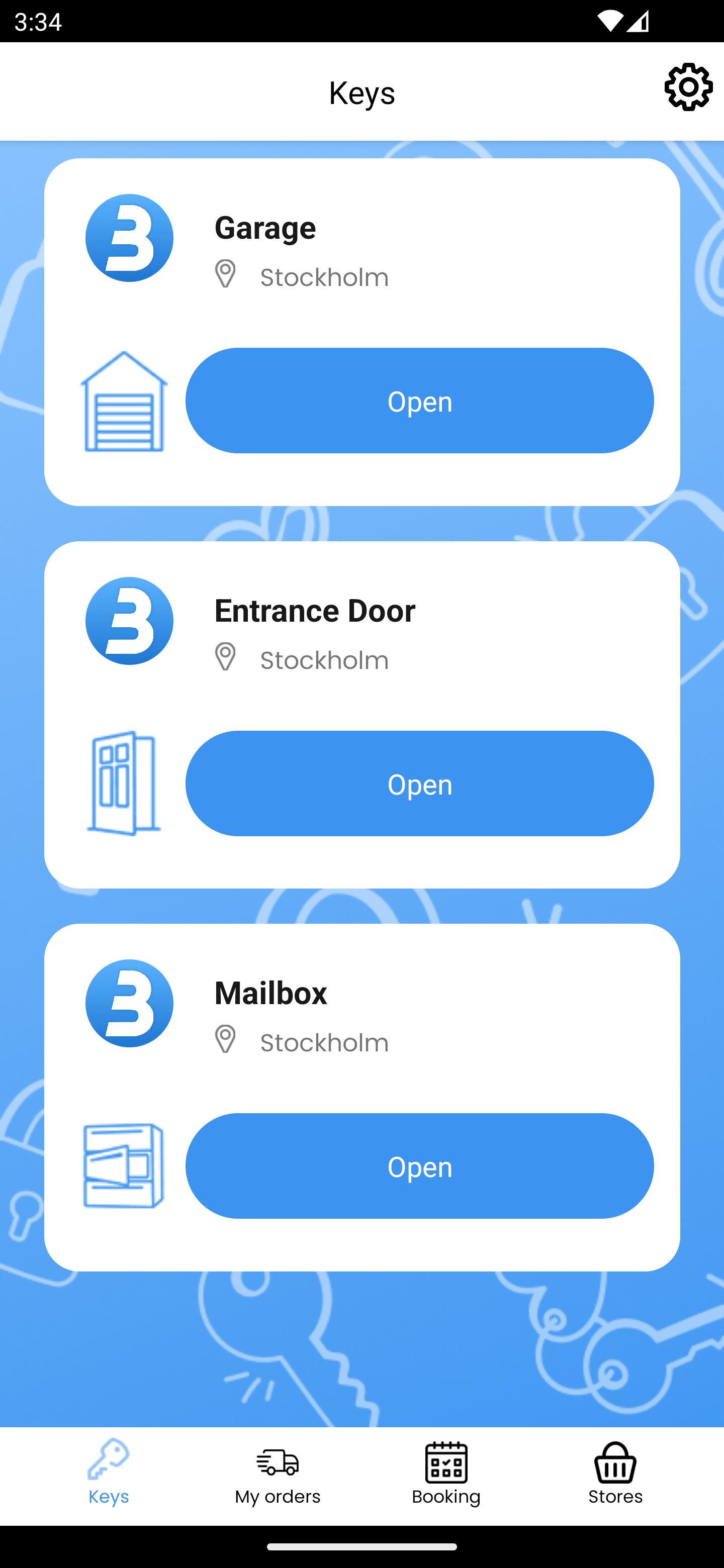
Task: Switch to the My orders tab
Action: tap(278, 1473)
